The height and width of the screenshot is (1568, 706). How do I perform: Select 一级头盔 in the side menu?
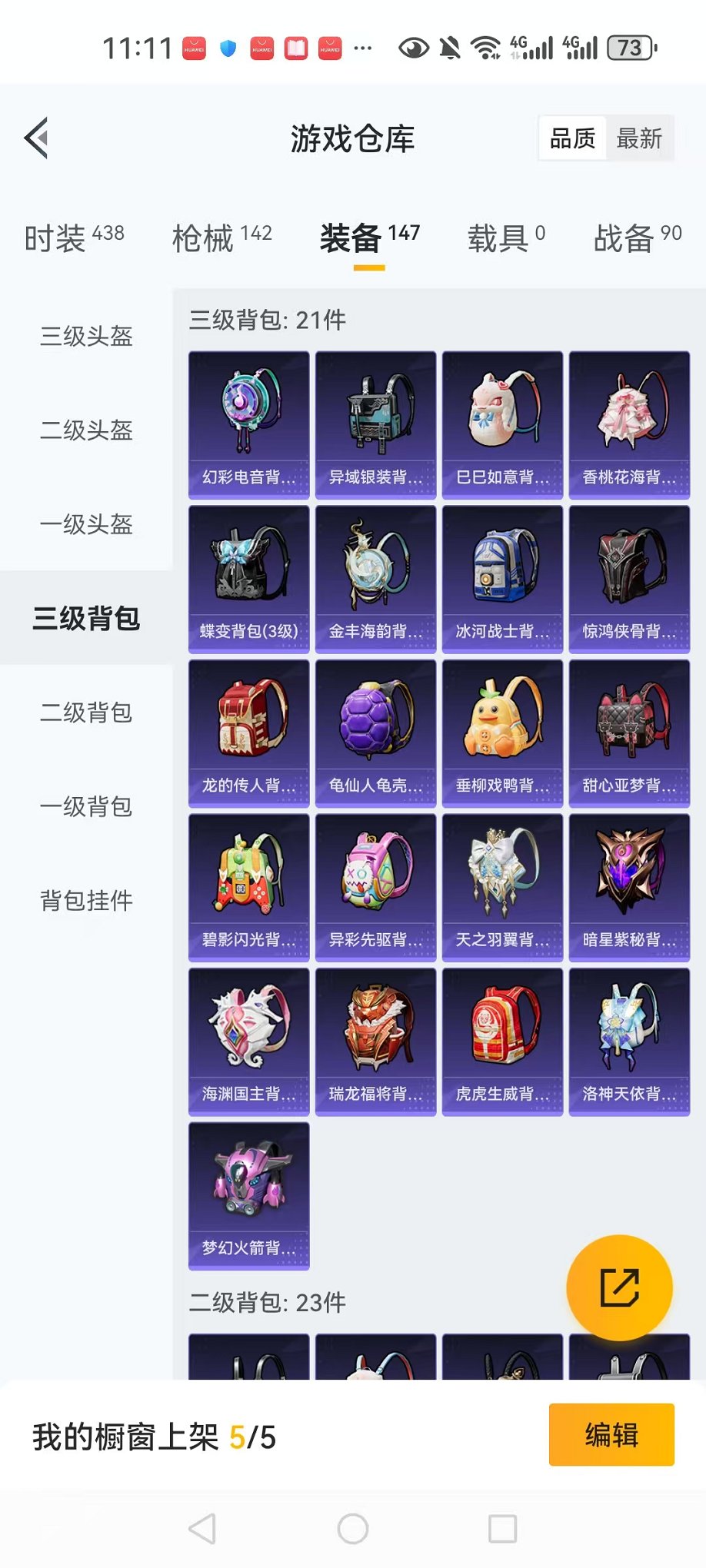coord(86,524)
